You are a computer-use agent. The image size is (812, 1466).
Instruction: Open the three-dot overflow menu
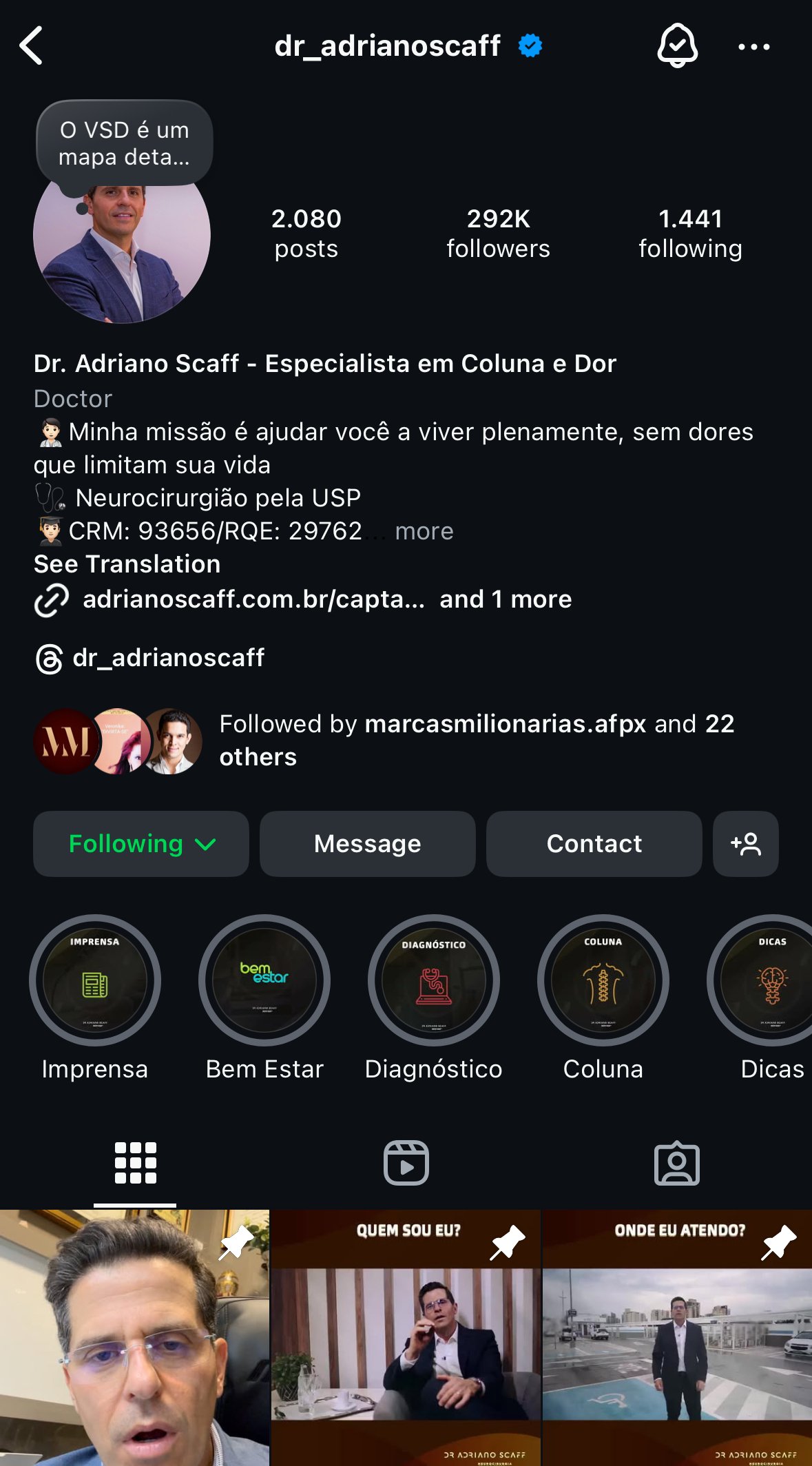753,47
